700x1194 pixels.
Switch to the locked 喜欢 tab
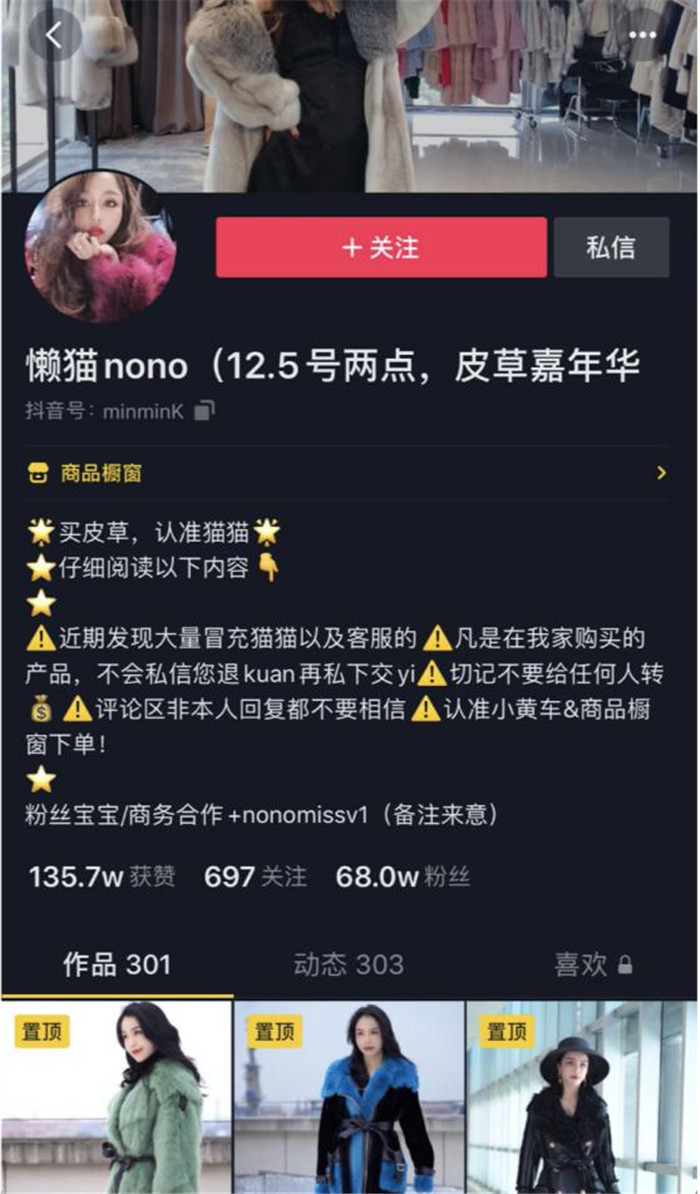coord(592,964)
